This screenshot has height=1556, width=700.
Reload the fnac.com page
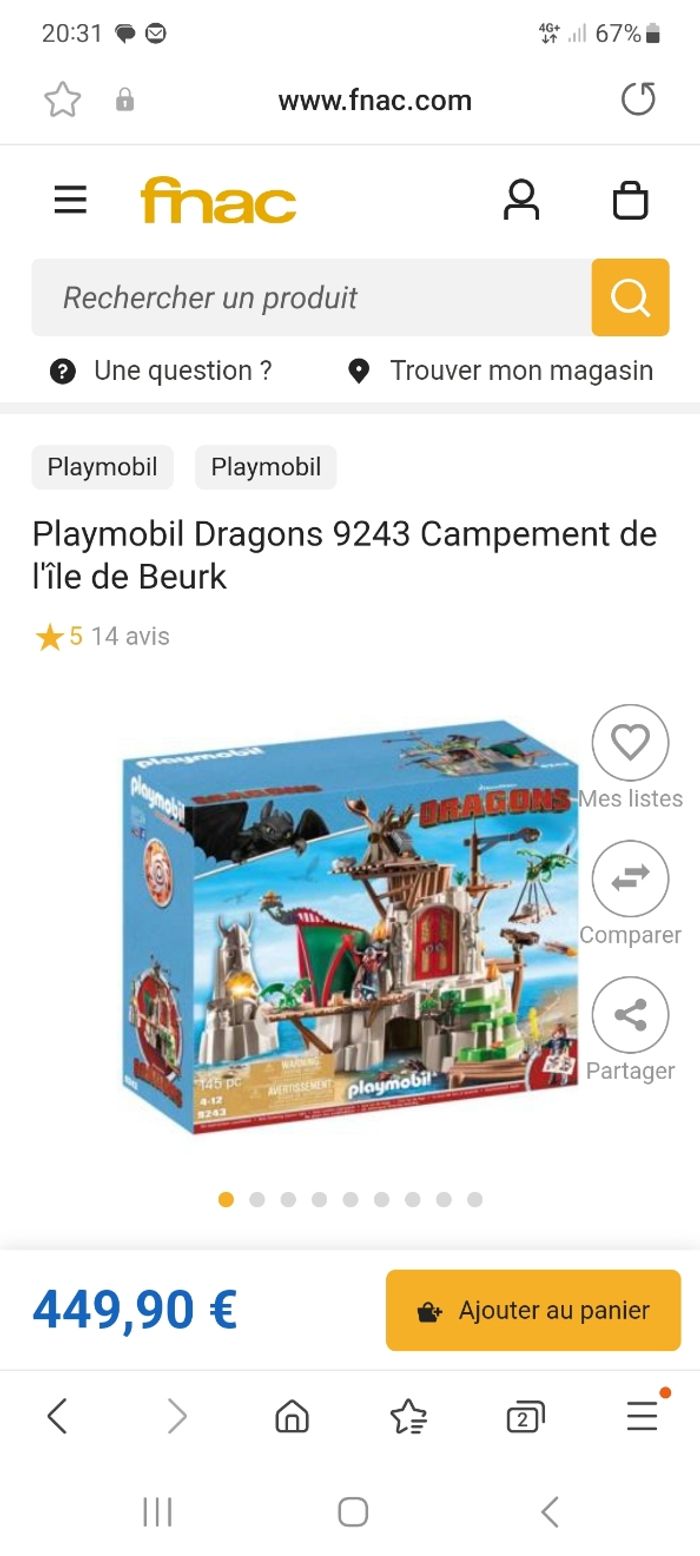point(637,100)
